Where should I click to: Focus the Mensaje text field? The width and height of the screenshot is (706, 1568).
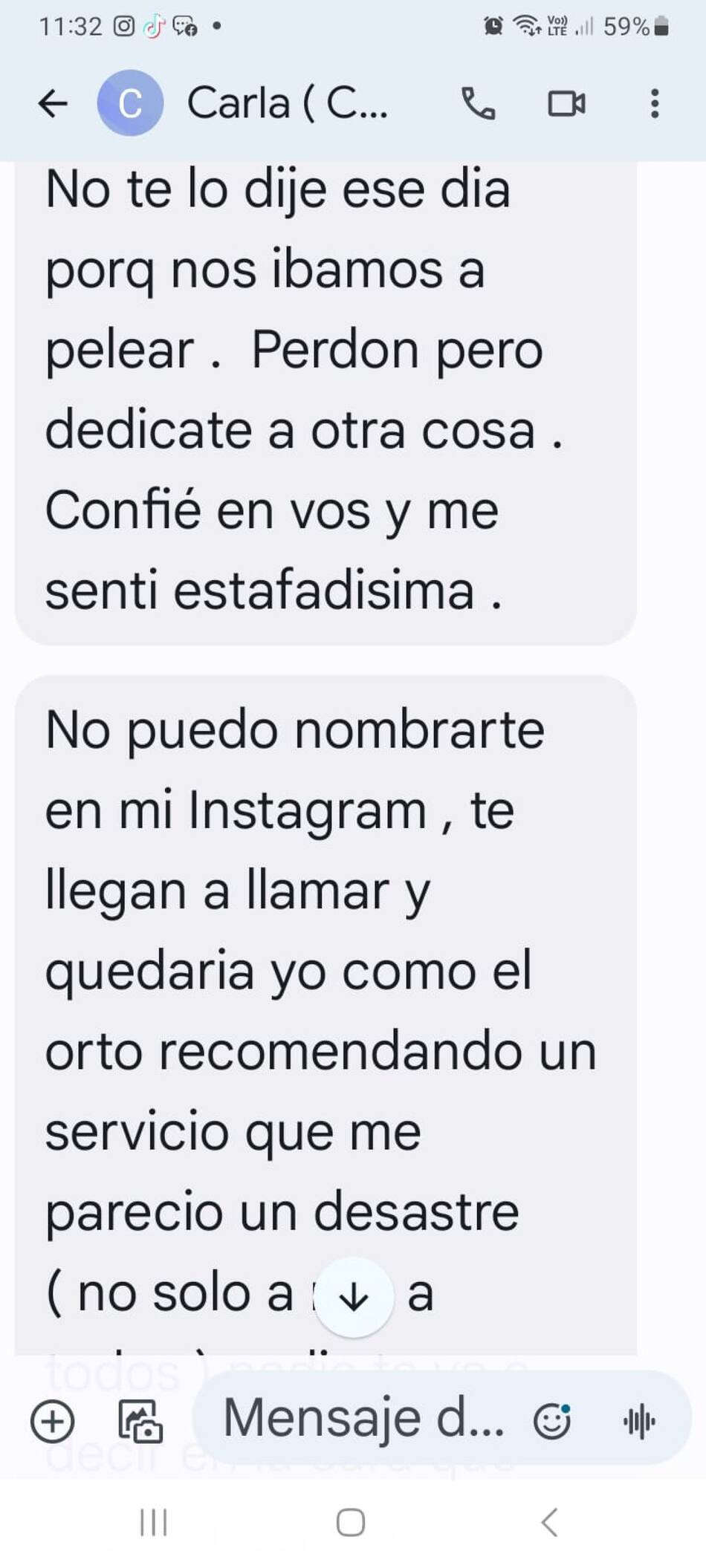[x=364, y=1419]
